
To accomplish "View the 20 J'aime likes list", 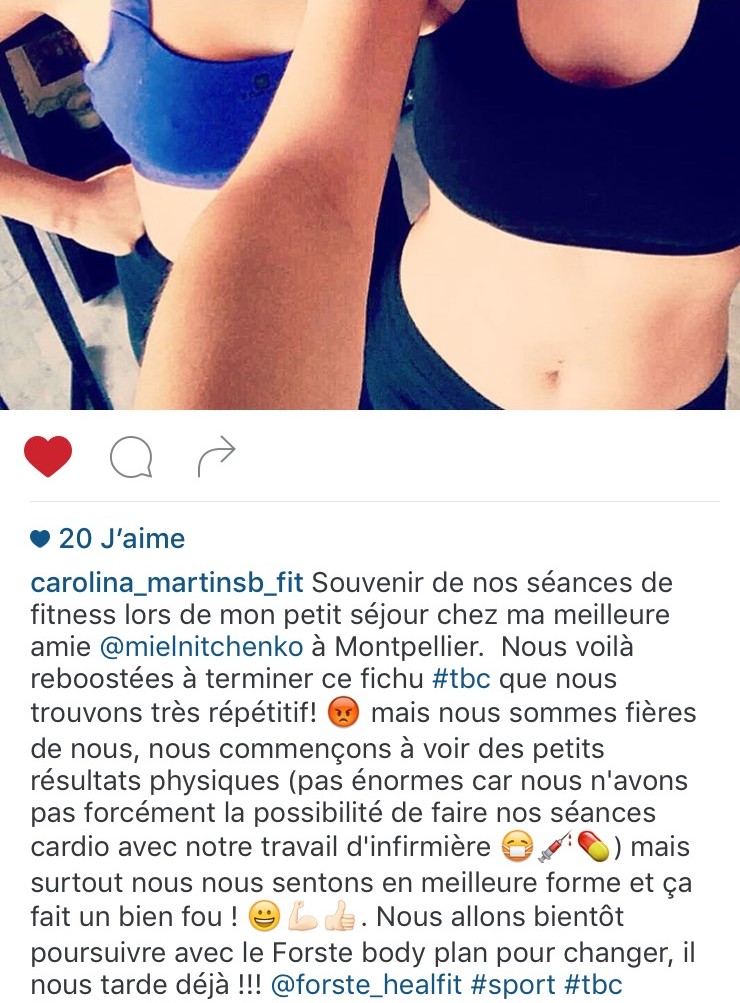I will pyautogui.click(x=108, y=539).
